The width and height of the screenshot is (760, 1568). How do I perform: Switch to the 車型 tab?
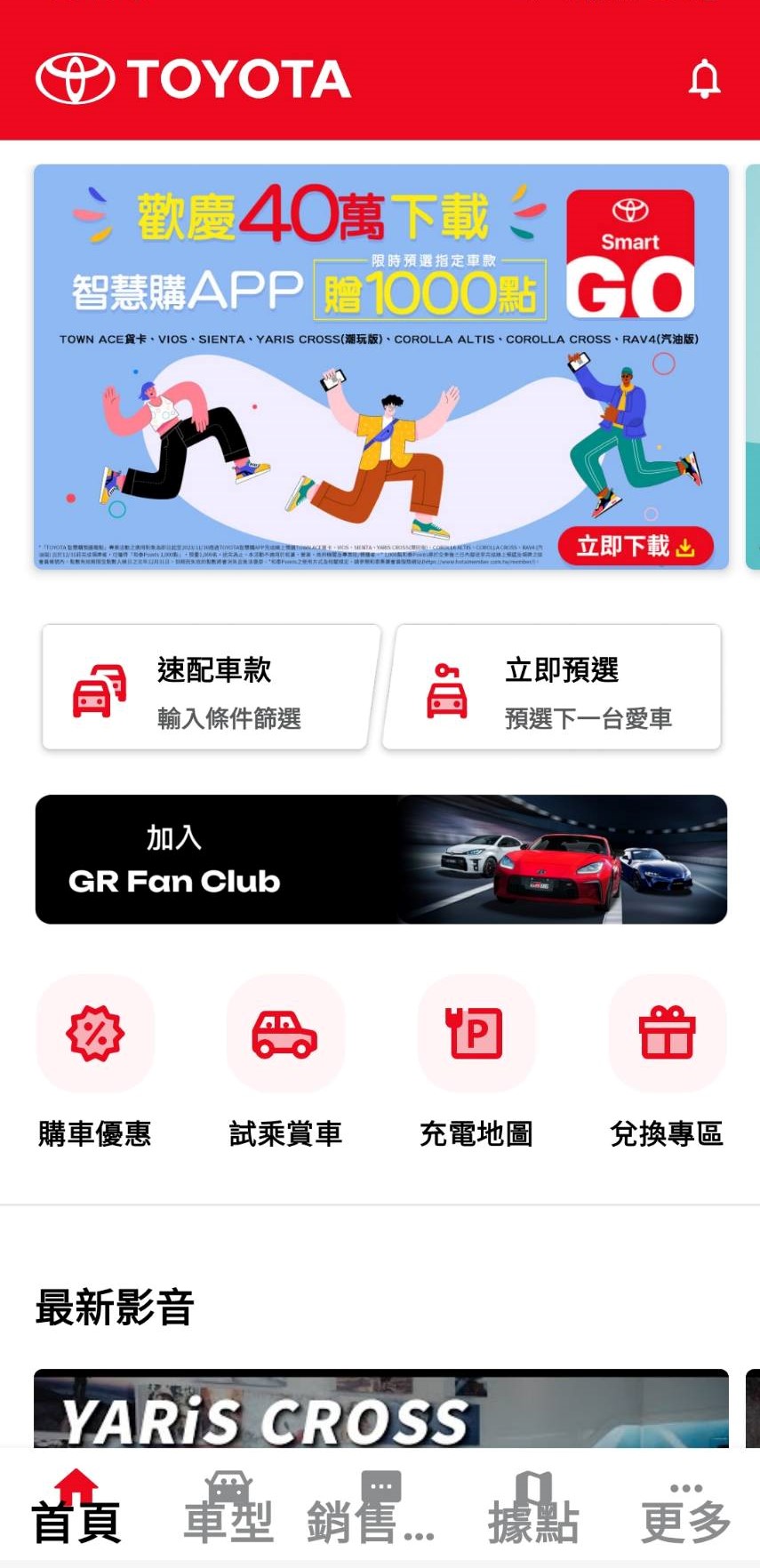pyautogui.click(x=228, y=1508)
